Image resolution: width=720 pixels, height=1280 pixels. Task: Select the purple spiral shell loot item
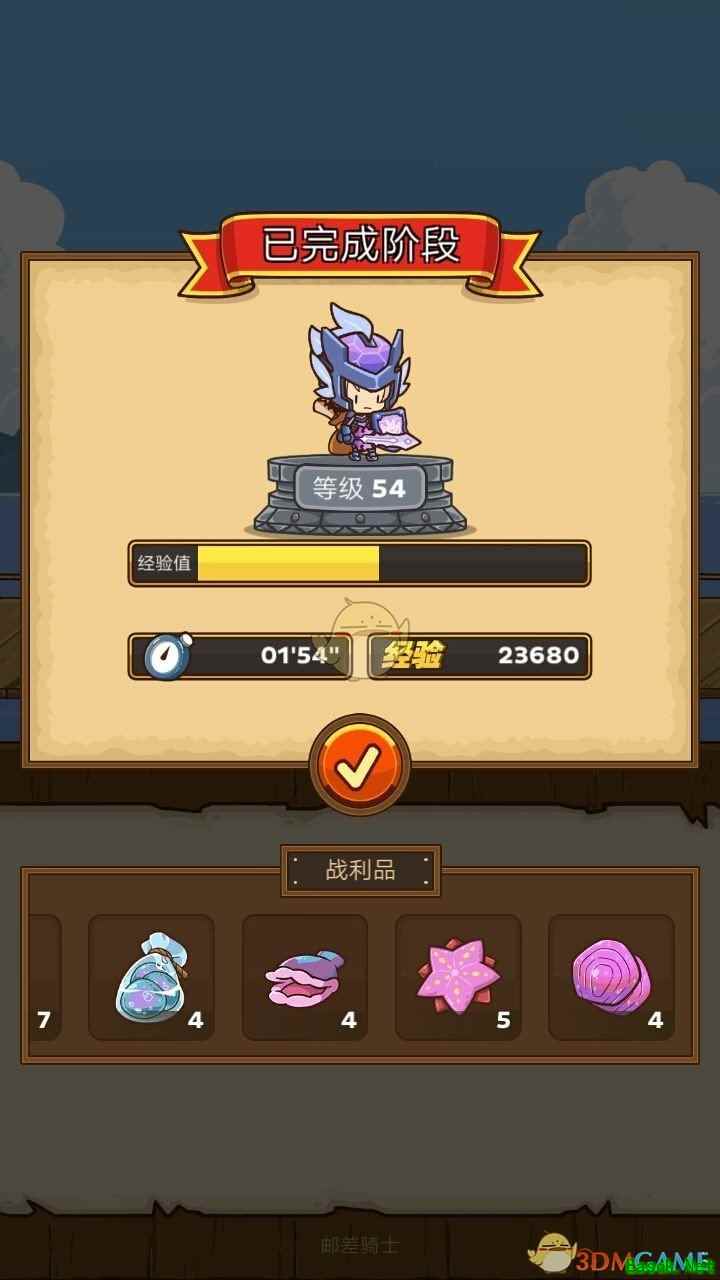[x=610, y=977]
